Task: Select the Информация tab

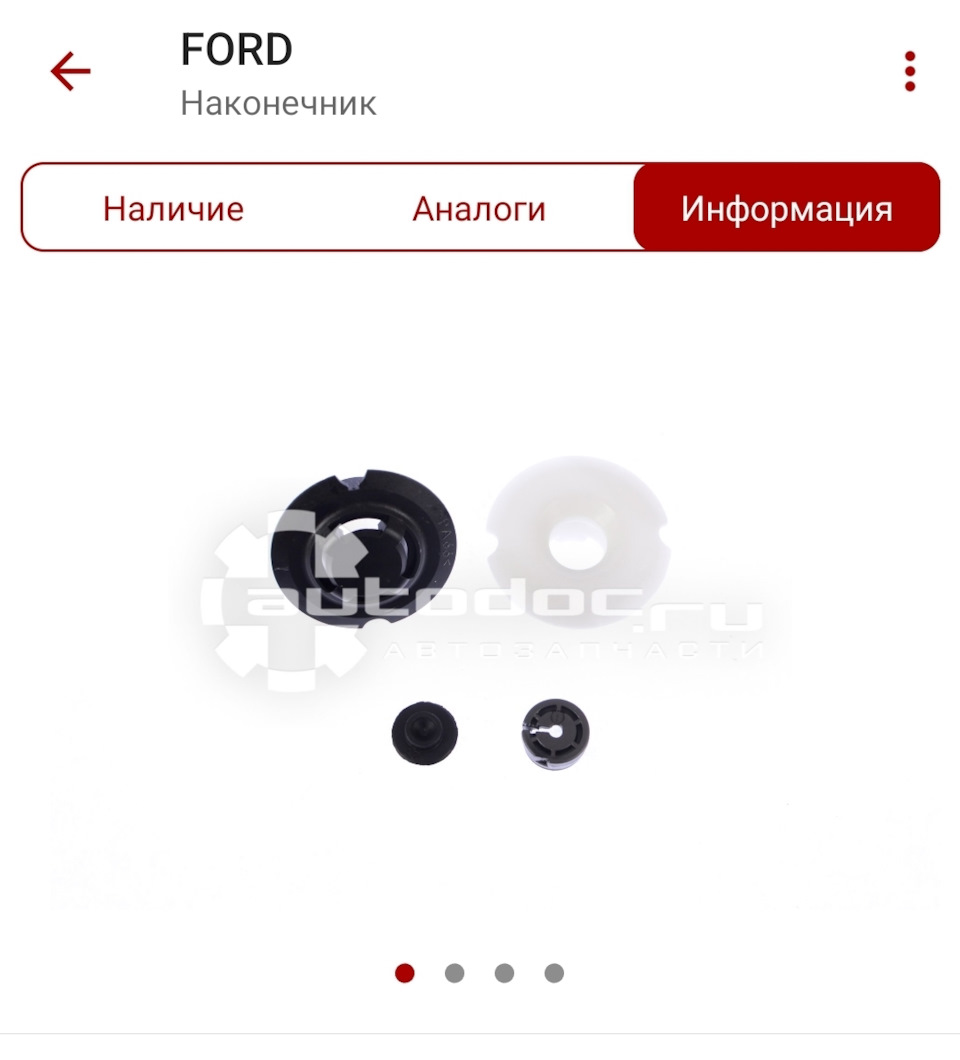Action: [786, 209]
